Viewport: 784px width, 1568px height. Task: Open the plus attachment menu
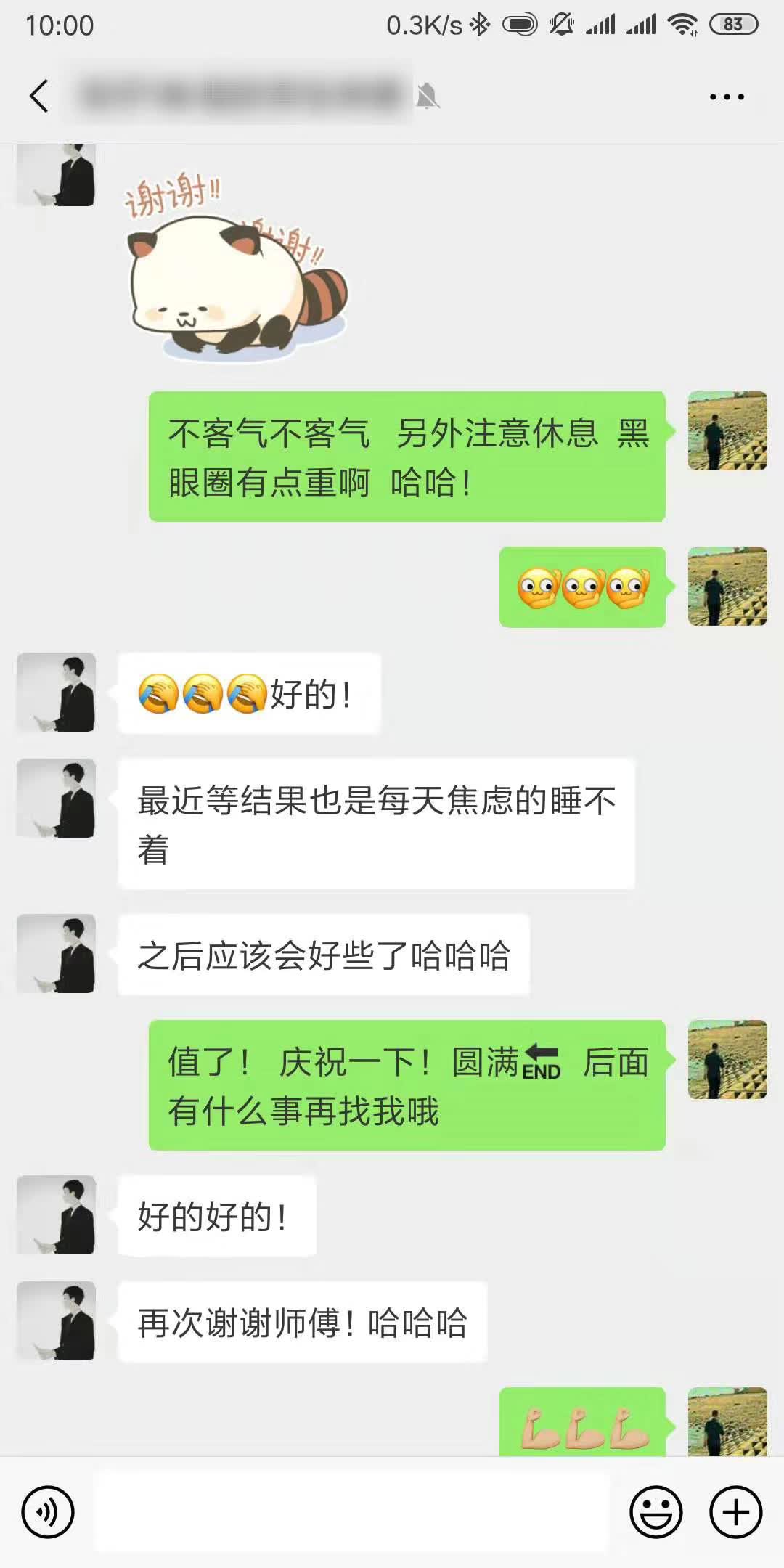tap(735, 1512)
